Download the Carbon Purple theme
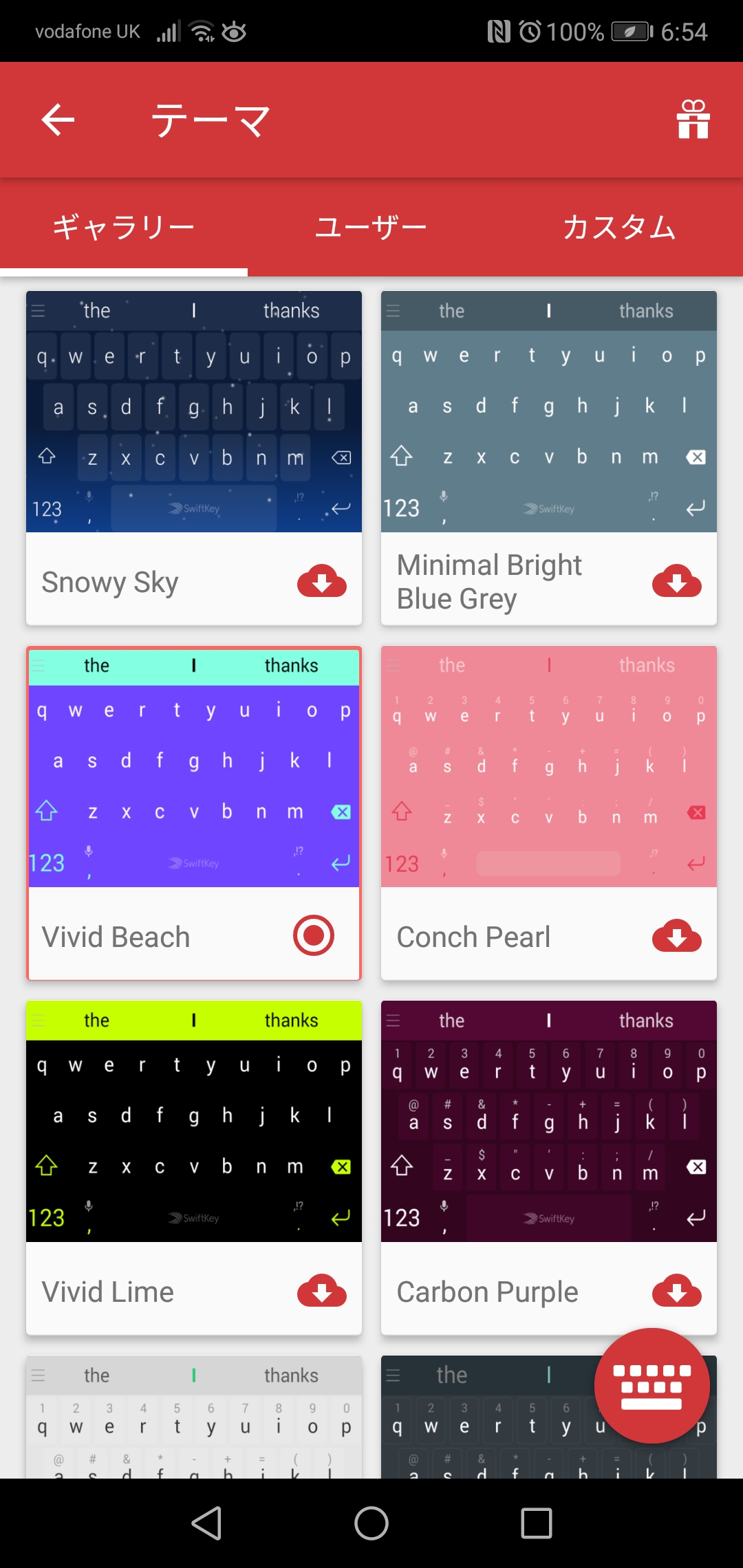743x1568 pixels. coord(676,1291)
